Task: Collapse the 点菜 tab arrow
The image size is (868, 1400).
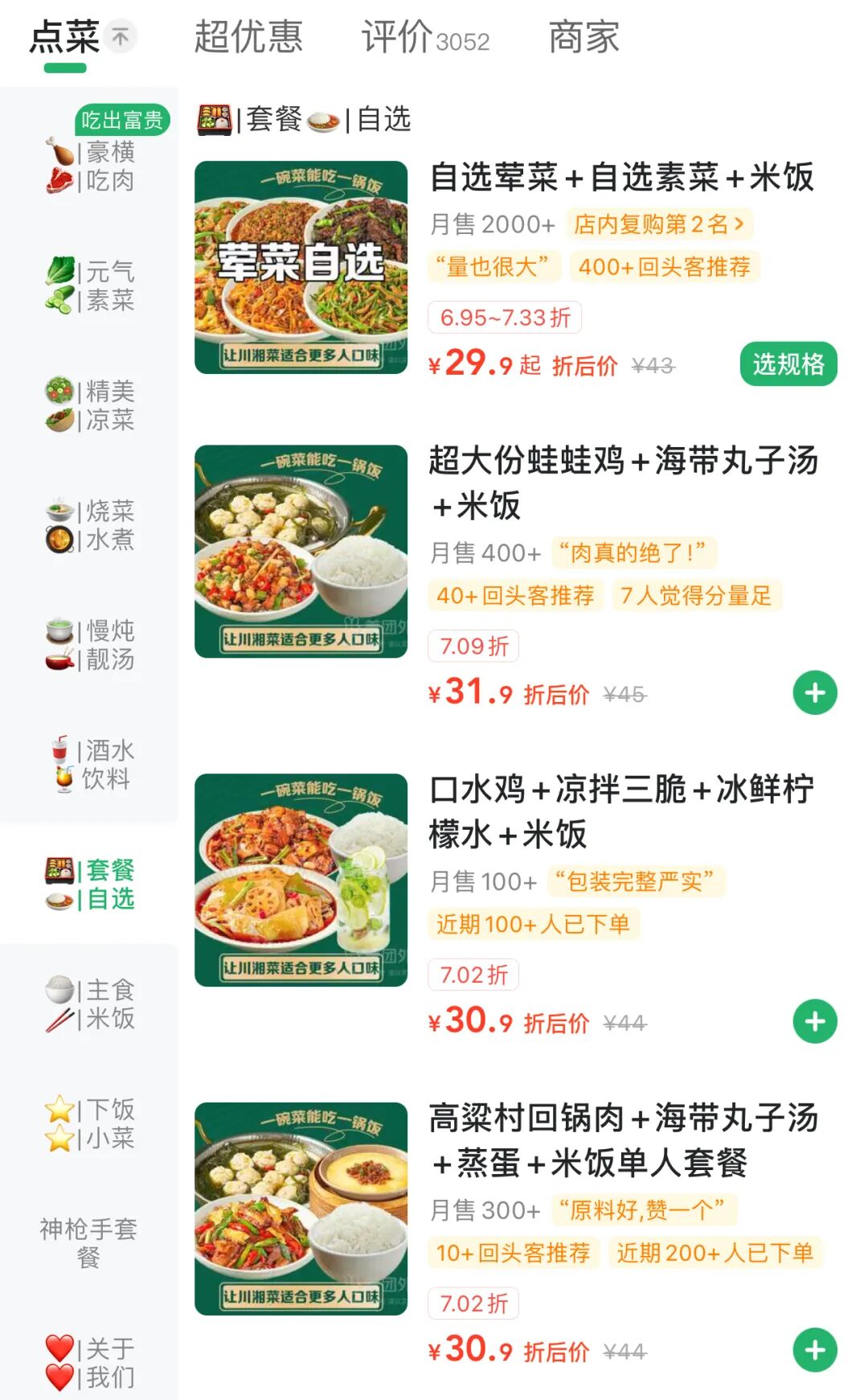Action: pyautogui.click(x=121, y=36)
